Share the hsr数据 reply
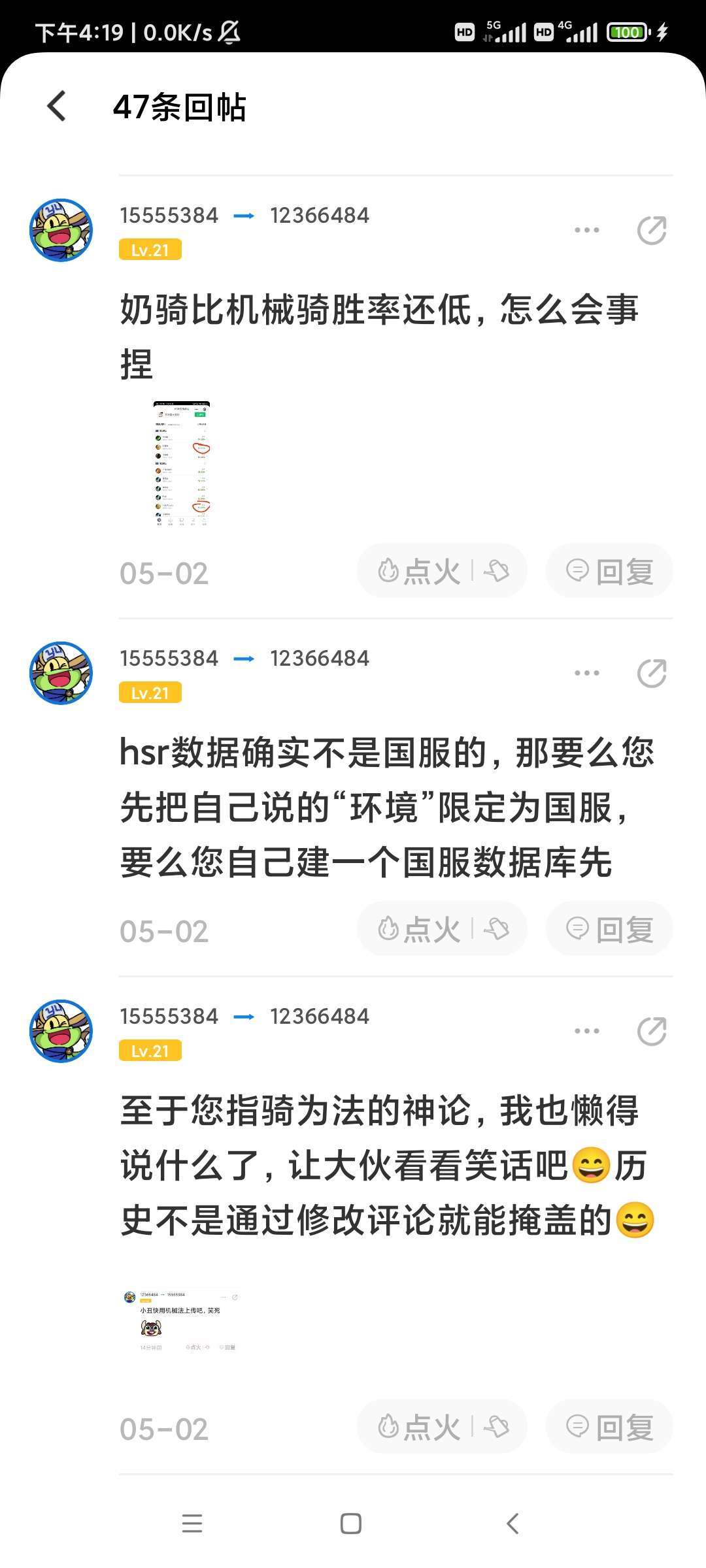Viewport: 706px width, 1568px height. click(x=652, y=673)
